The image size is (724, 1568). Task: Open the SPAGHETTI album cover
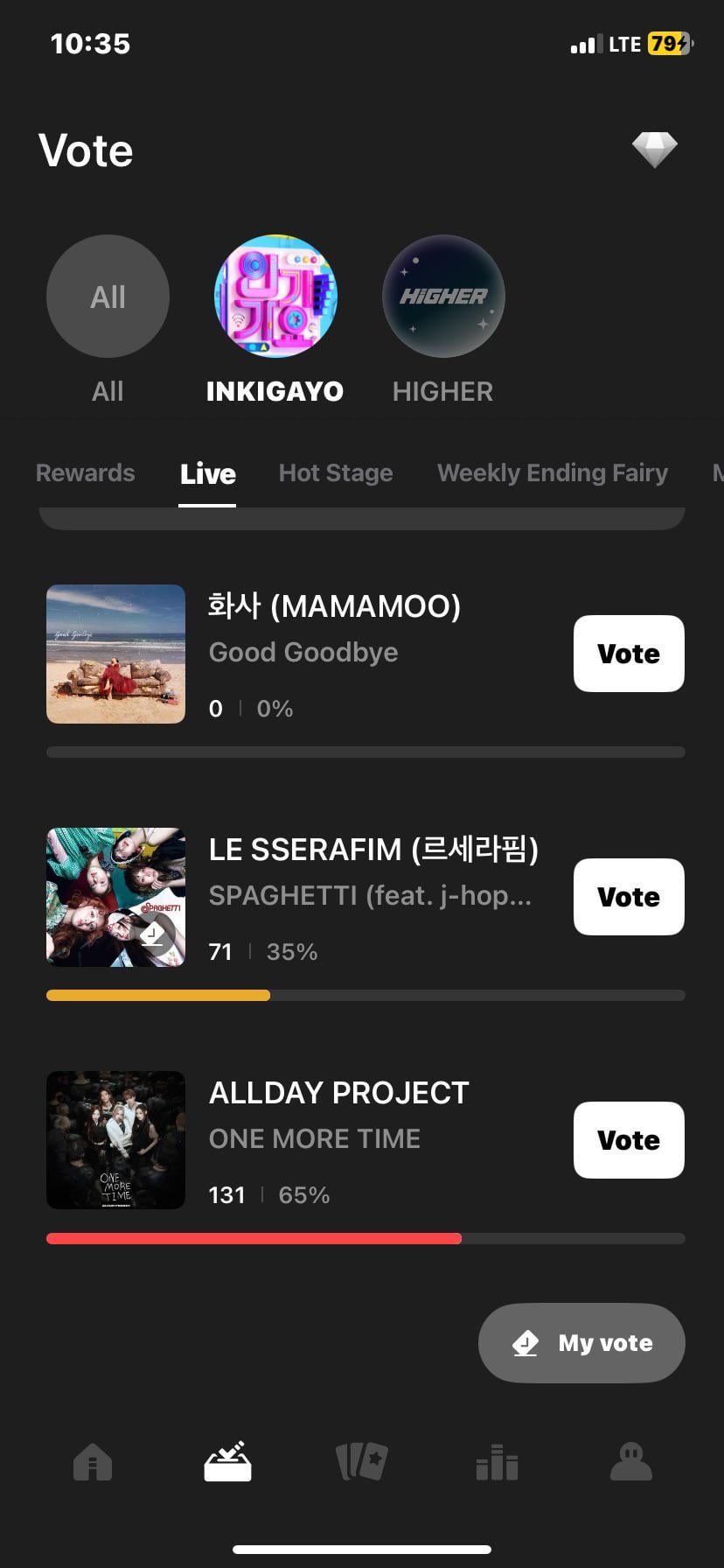pos(115,898)
